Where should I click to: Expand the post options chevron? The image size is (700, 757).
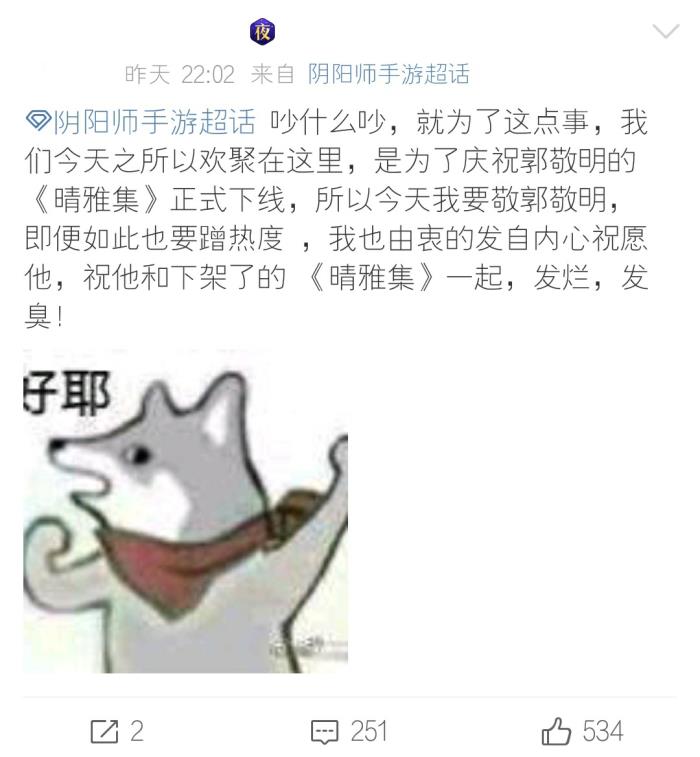click(x=665, y=32)
